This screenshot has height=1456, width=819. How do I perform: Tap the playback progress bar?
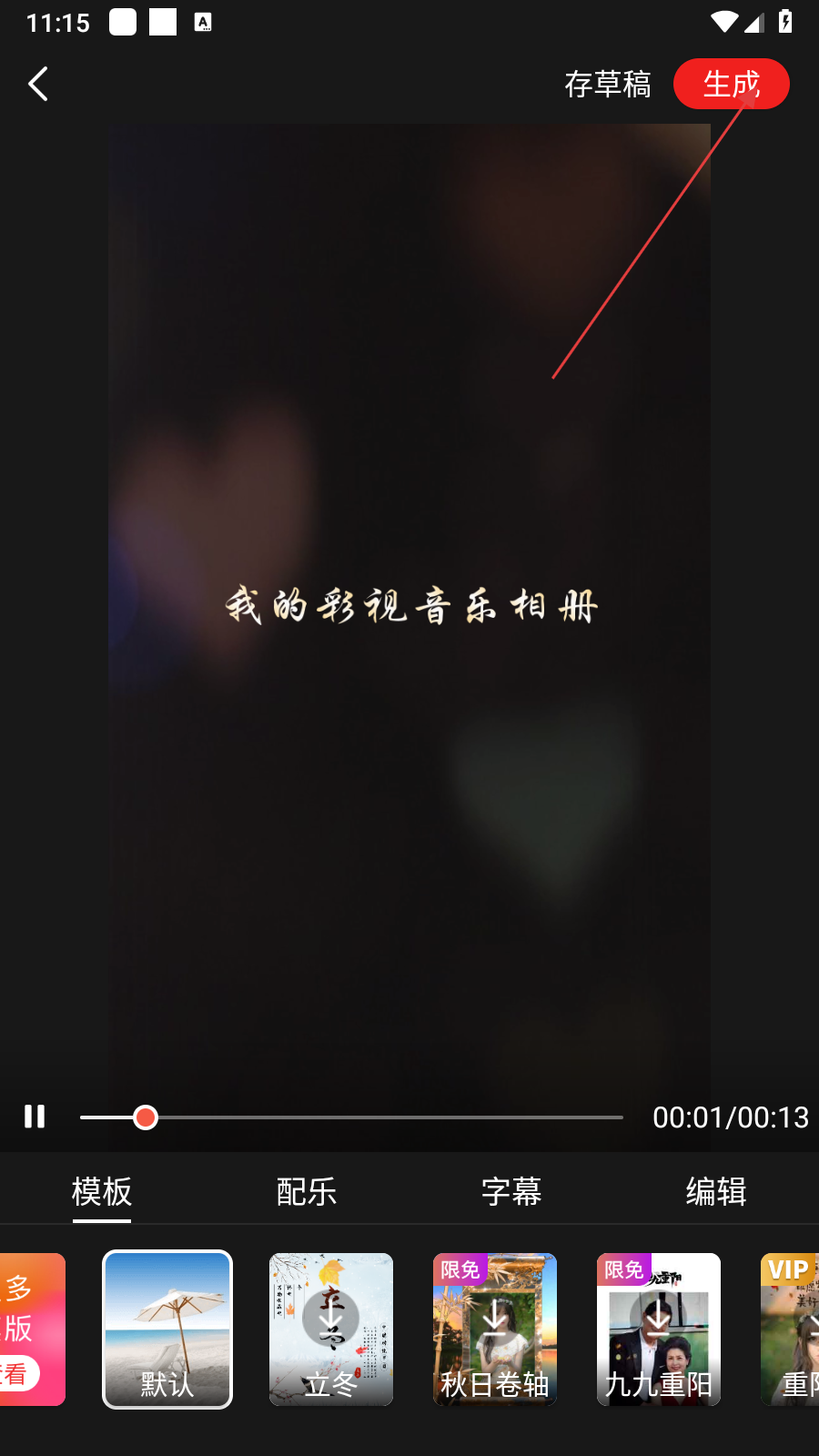[x=351, y=1117]
